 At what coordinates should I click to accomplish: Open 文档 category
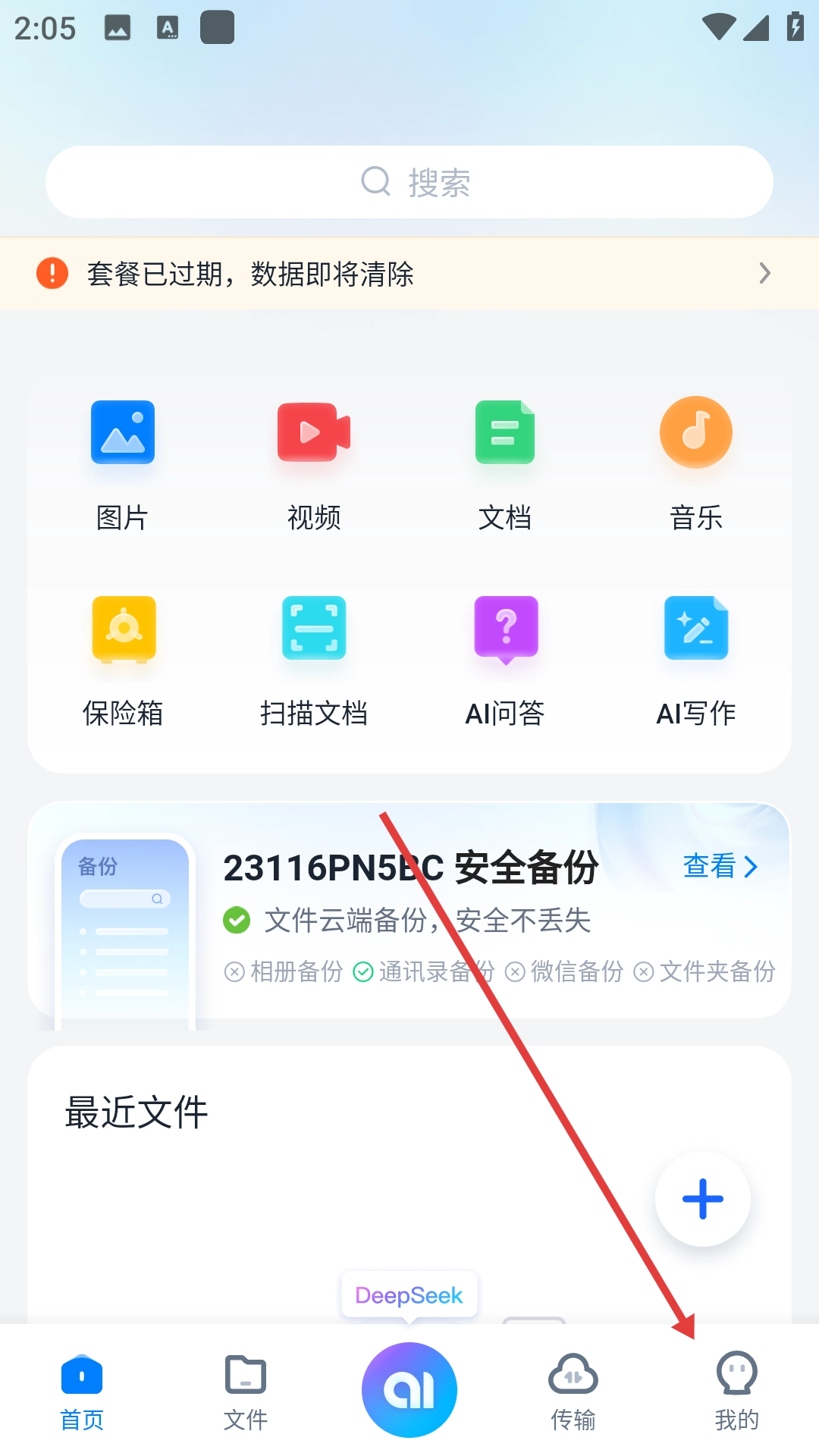(x=505, y=464)
